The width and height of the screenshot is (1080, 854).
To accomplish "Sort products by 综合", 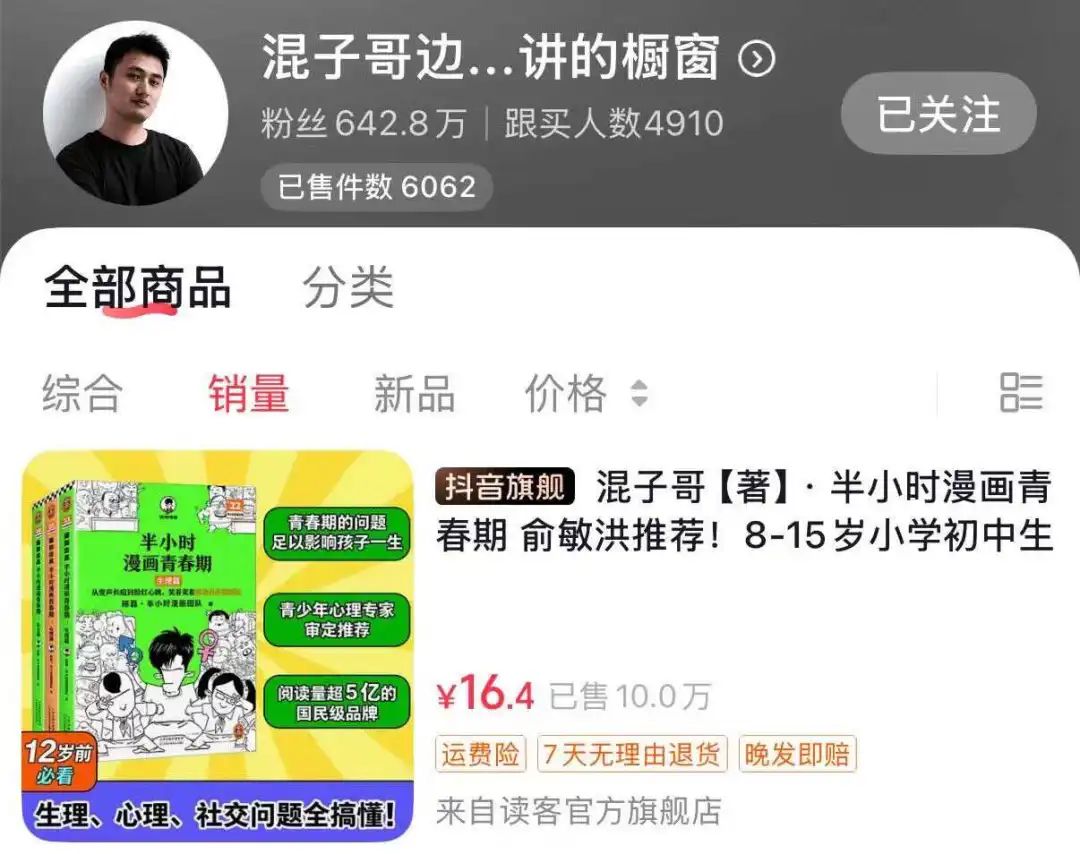I will 82,393.
